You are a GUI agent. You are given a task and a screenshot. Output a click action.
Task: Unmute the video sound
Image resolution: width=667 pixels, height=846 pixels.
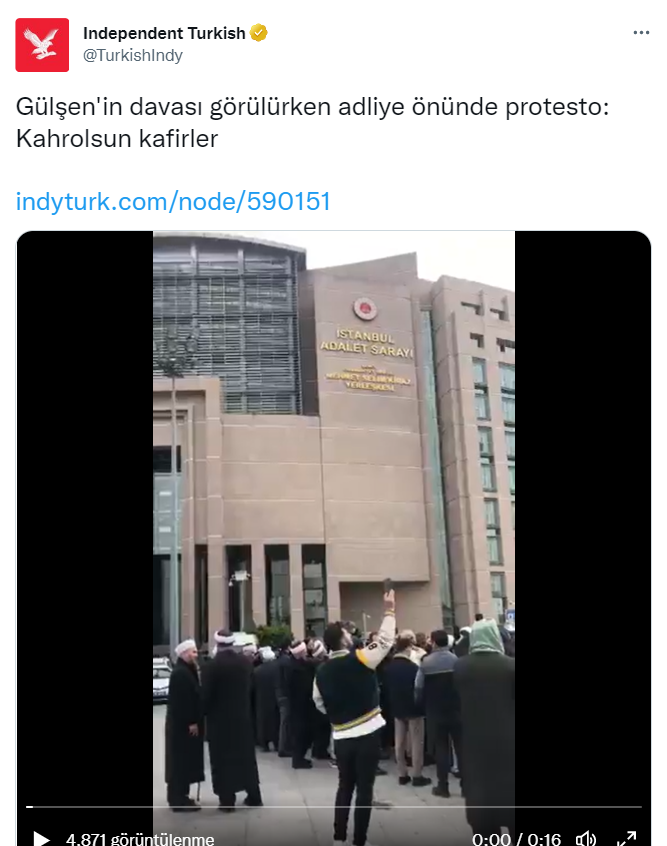[x=587, y=838]
